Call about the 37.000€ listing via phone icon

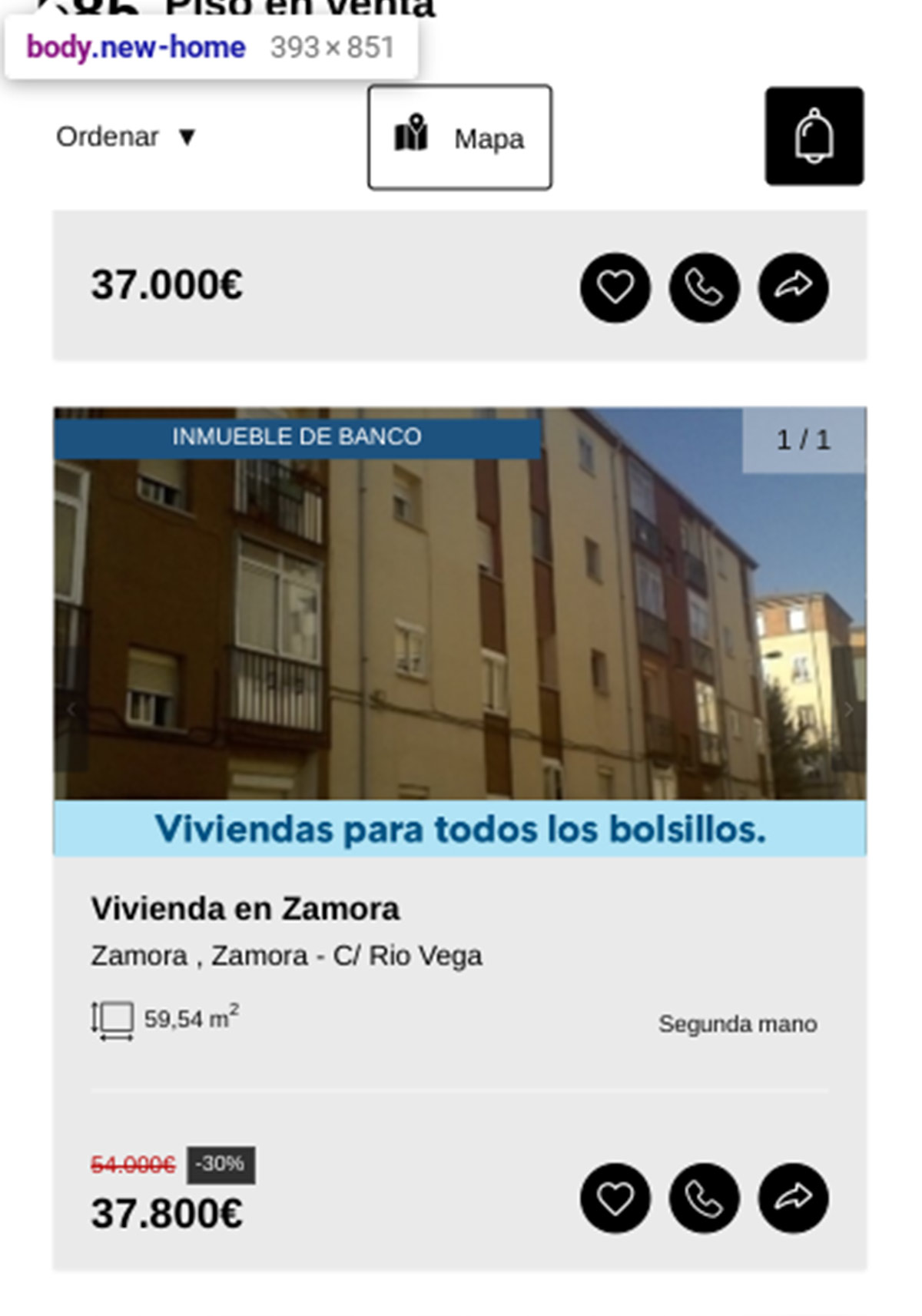coord(704,289)
